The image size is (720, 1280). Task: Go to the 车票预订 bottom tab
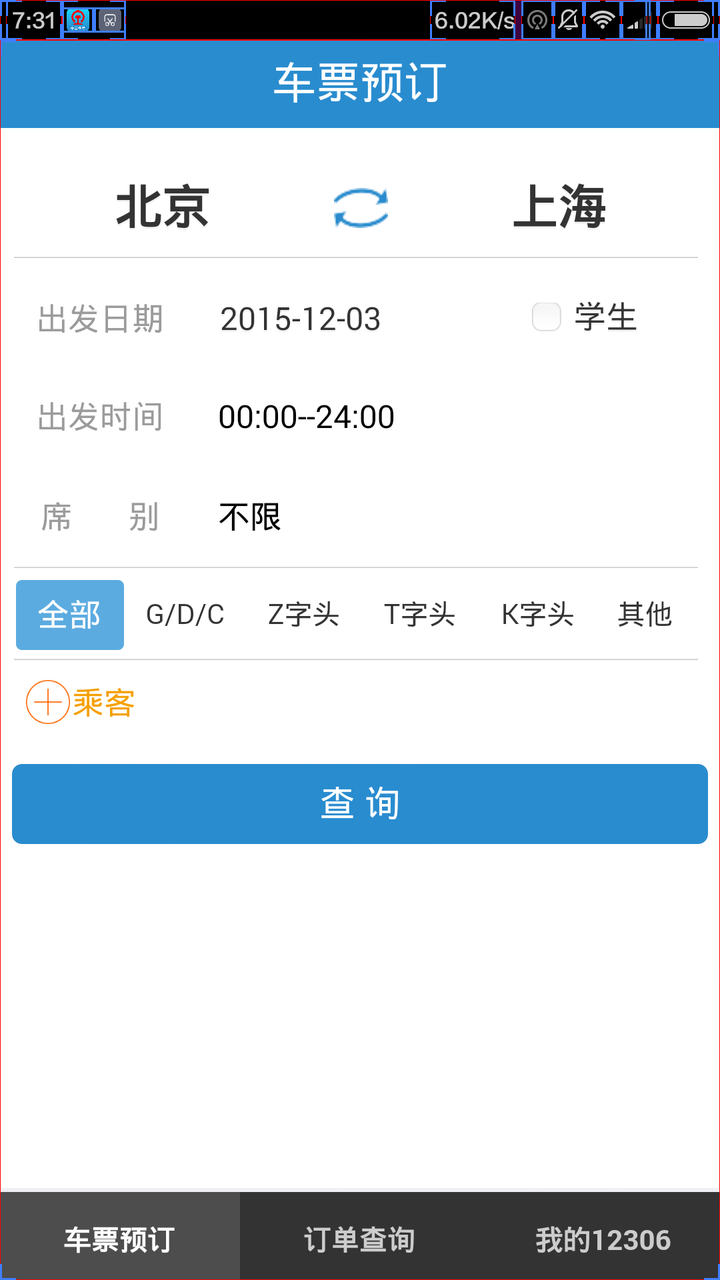(120, 1240)
